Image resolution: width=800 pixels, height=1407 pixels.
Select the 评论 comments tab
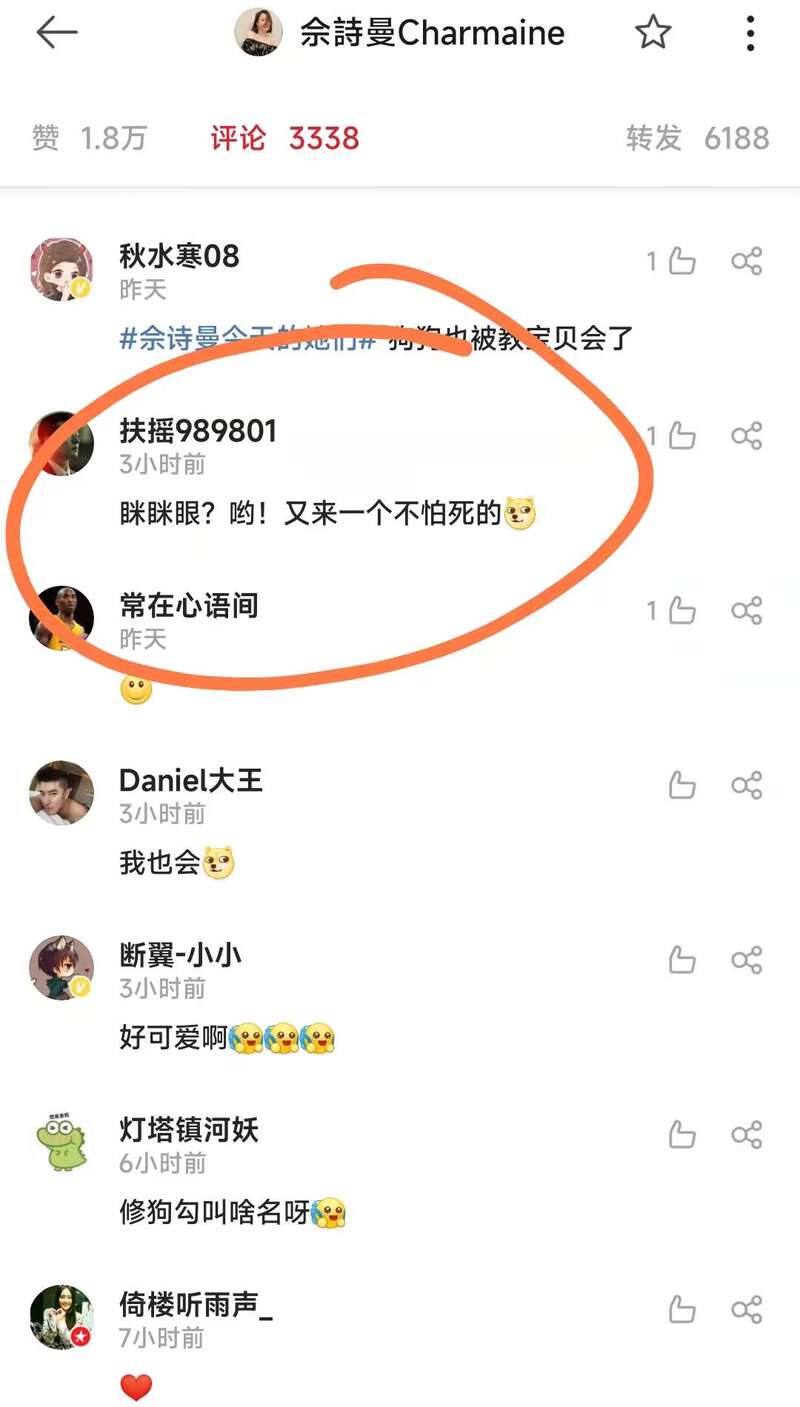click(284, 138)
